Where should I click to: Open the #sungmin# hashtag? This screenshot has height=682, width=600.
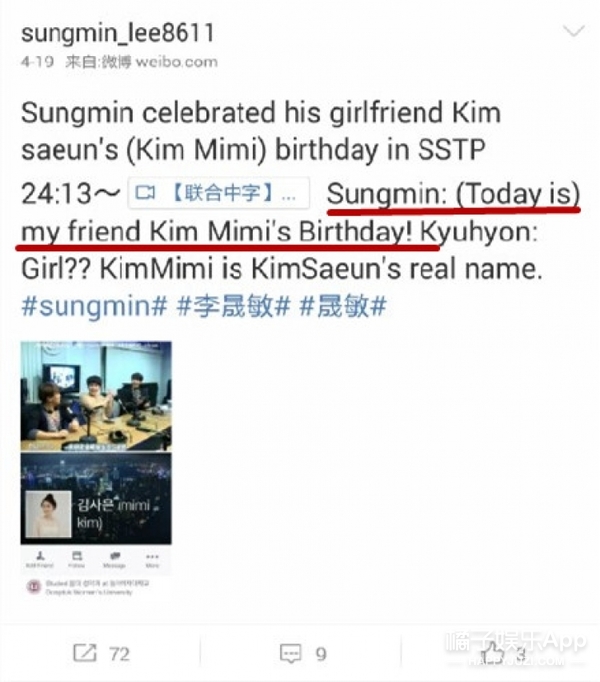coord(94,306)
